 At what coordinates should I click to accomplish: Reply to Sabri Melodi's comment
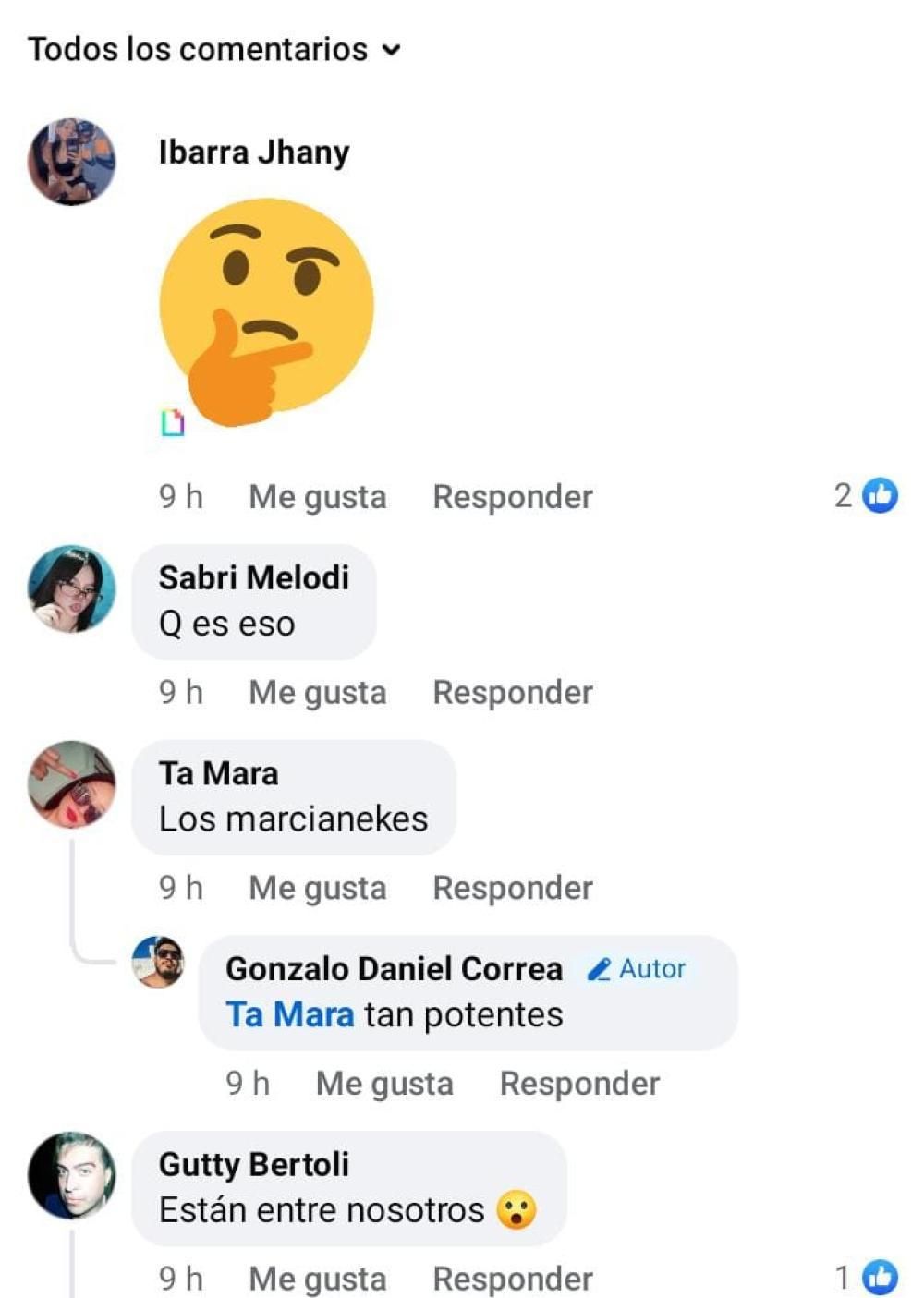[x=513, y=693]
